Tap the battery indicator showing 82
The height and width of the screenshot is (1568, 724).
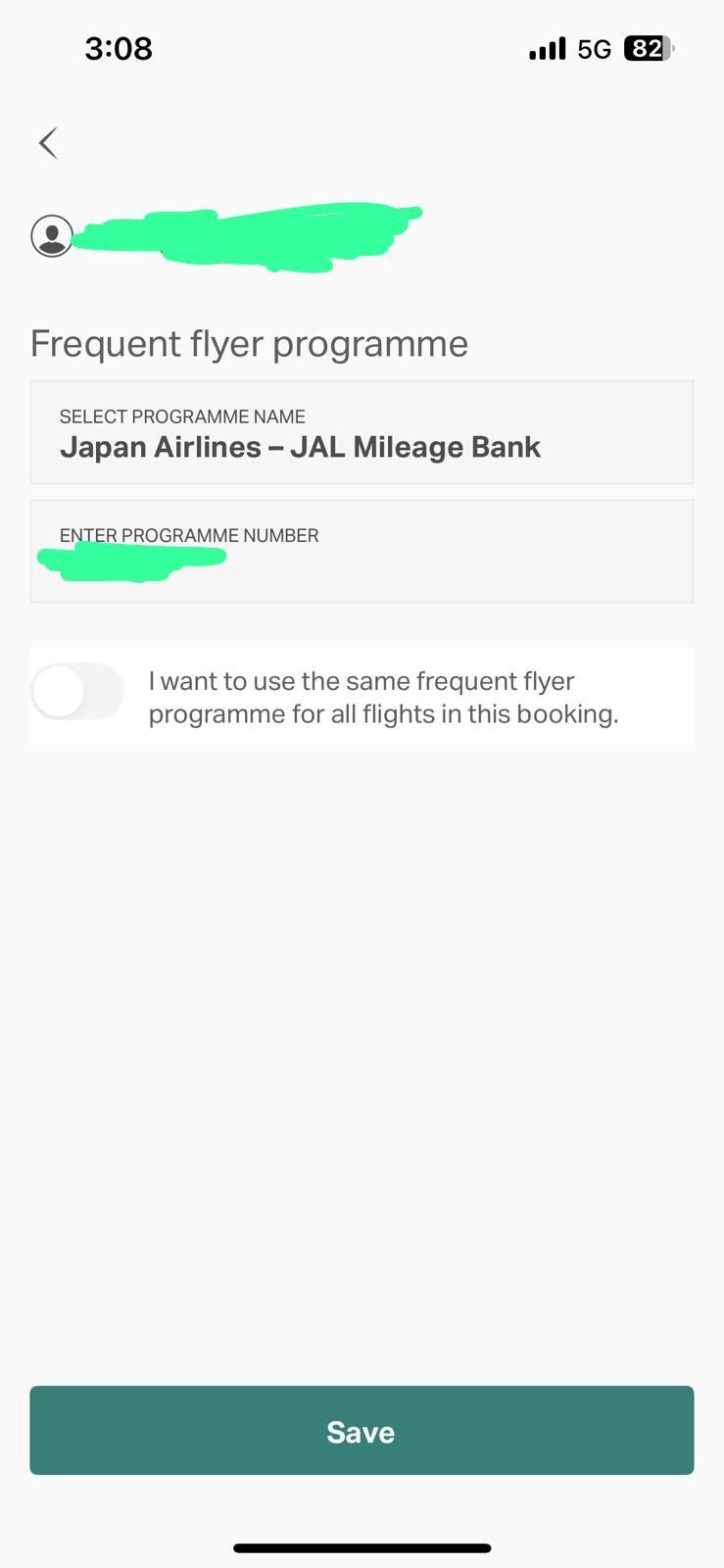click(x=648, y=48)
